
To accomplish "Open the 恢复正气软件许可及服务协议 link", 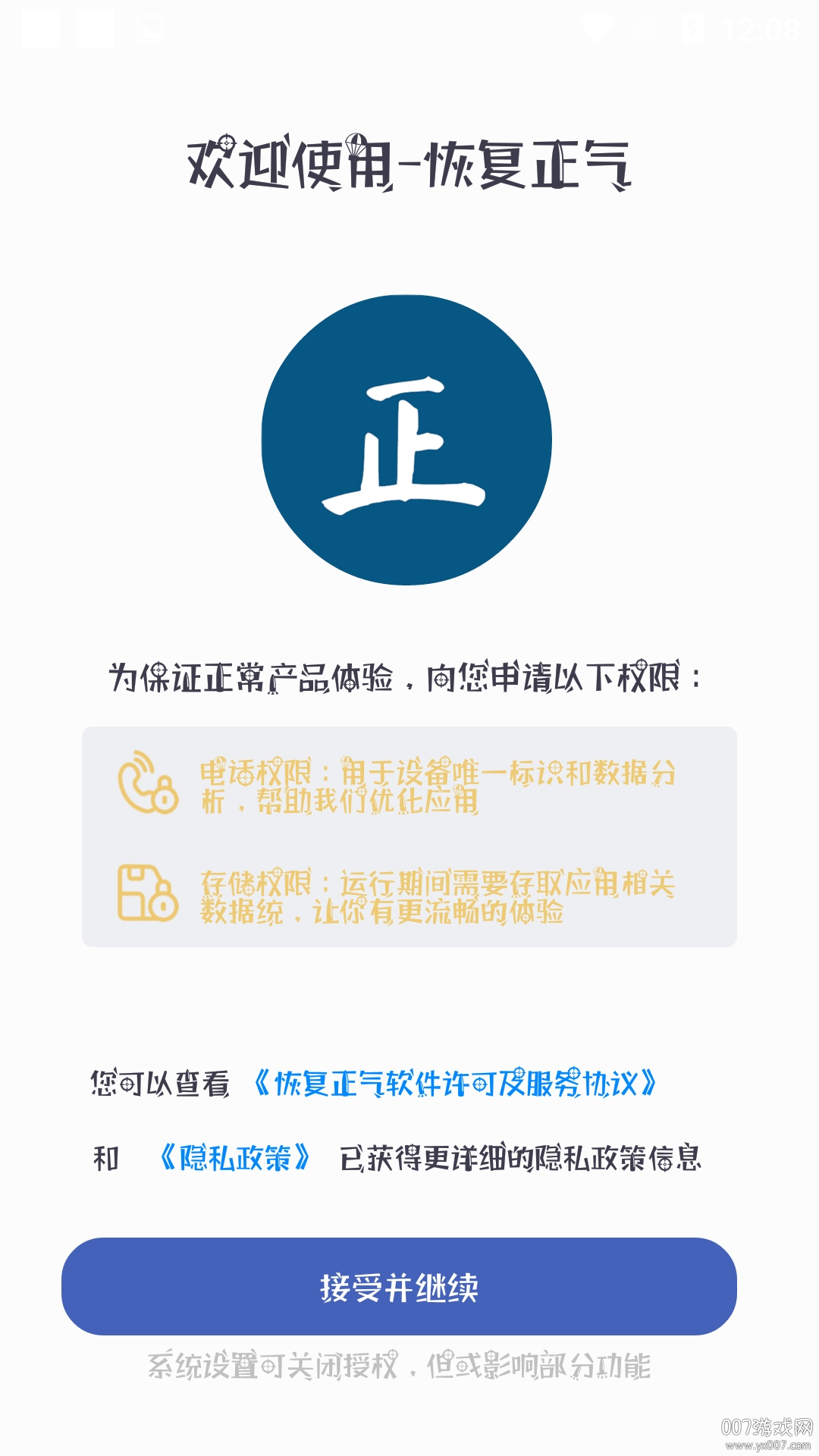I will pos(455,1084).
